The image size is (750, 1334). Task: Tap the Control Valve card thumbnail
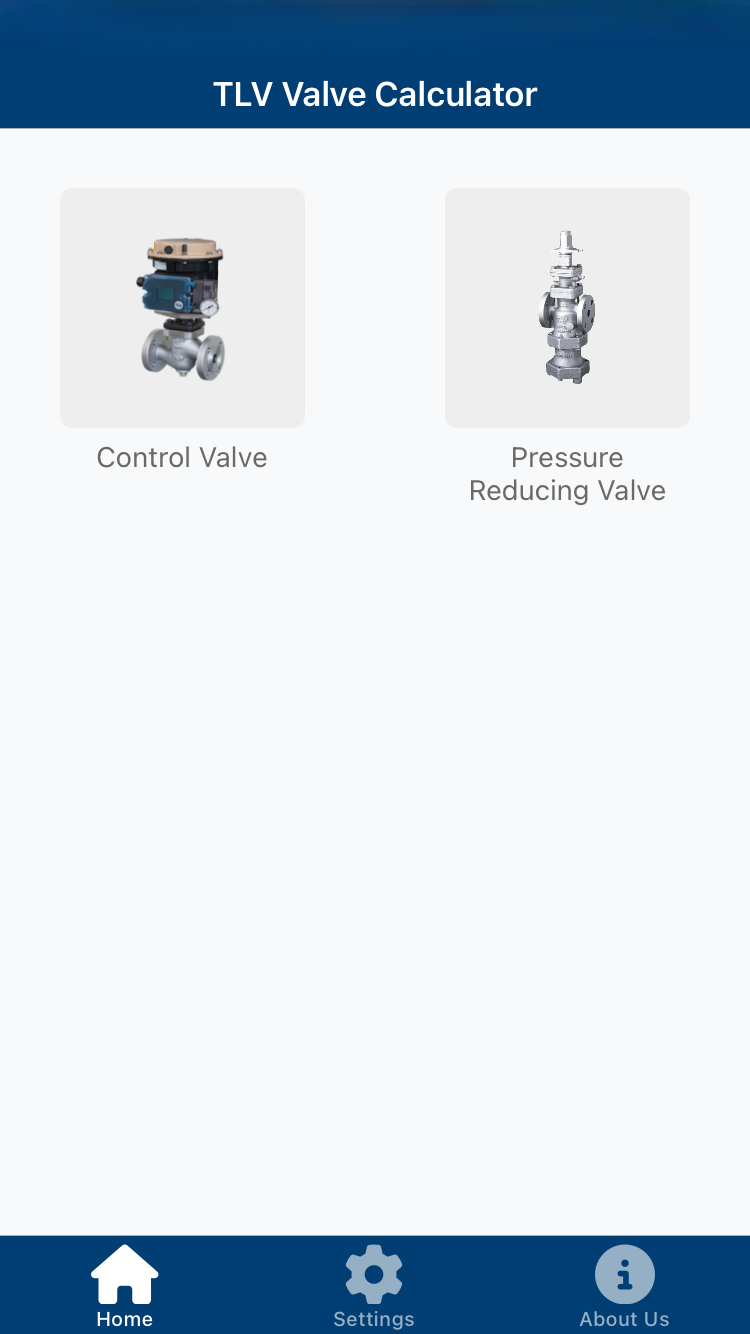[182, 307]
